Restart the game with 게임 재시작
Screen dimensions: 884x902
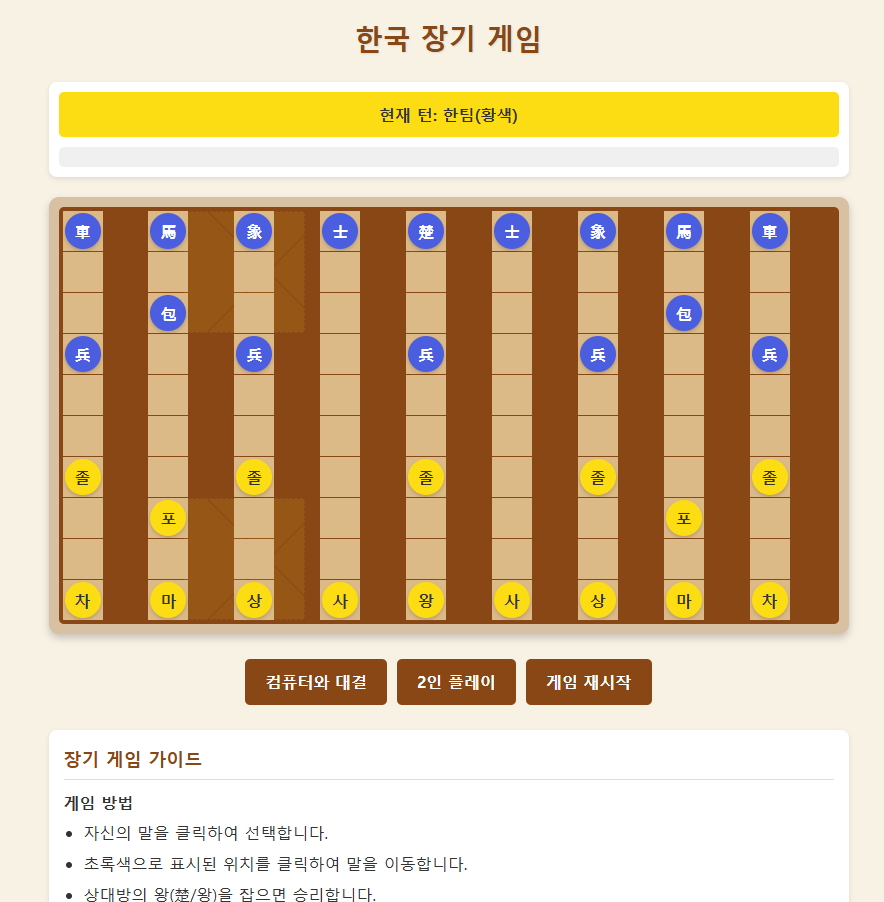tap(588, 682)
